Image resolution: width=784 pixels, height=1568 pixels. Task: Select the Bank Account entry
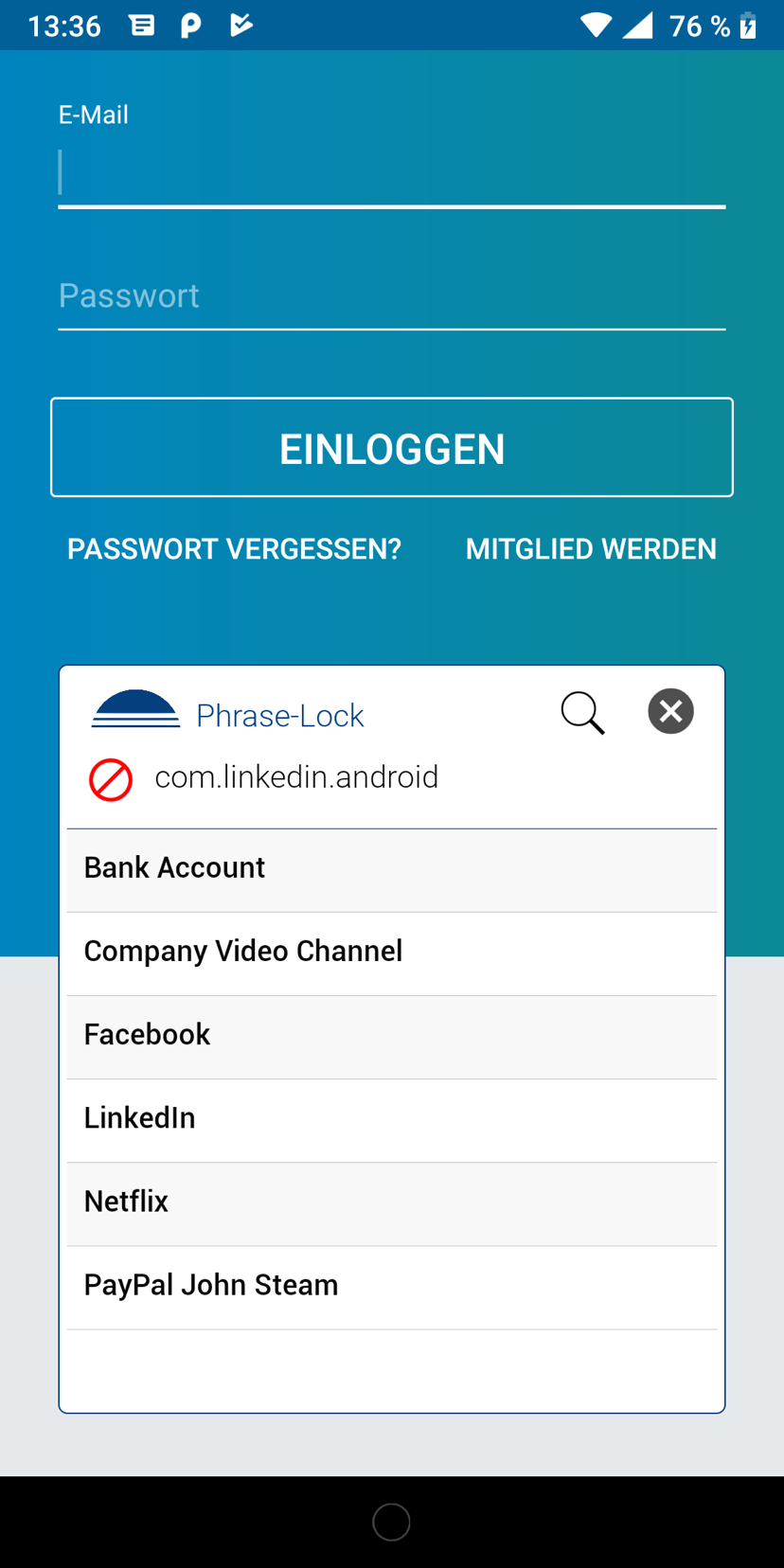(392, 869)
